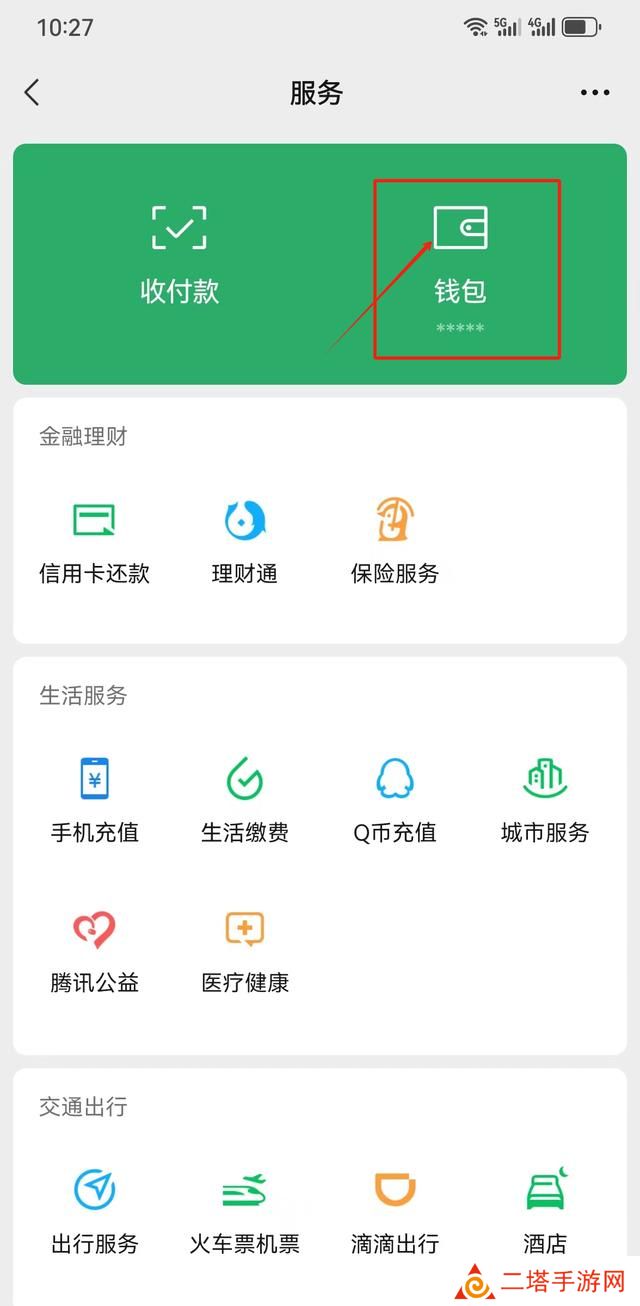Tap 手机充值 mobile top-up

(x=95, y=801)
